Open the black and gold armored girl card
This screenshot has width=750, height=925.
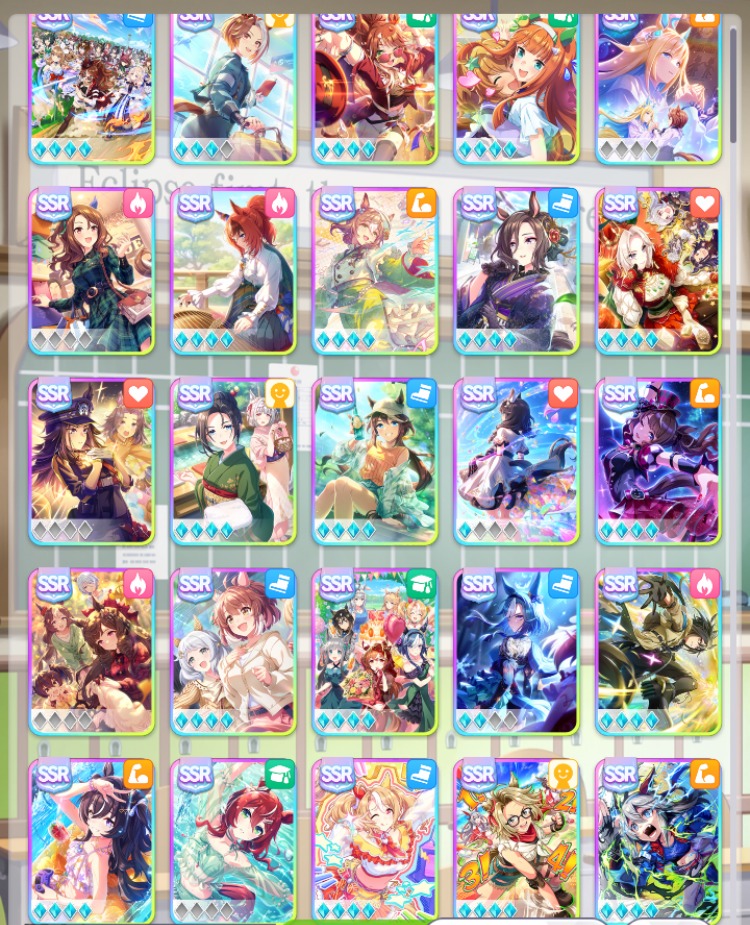pyautogui.click(x=658, y=651)
